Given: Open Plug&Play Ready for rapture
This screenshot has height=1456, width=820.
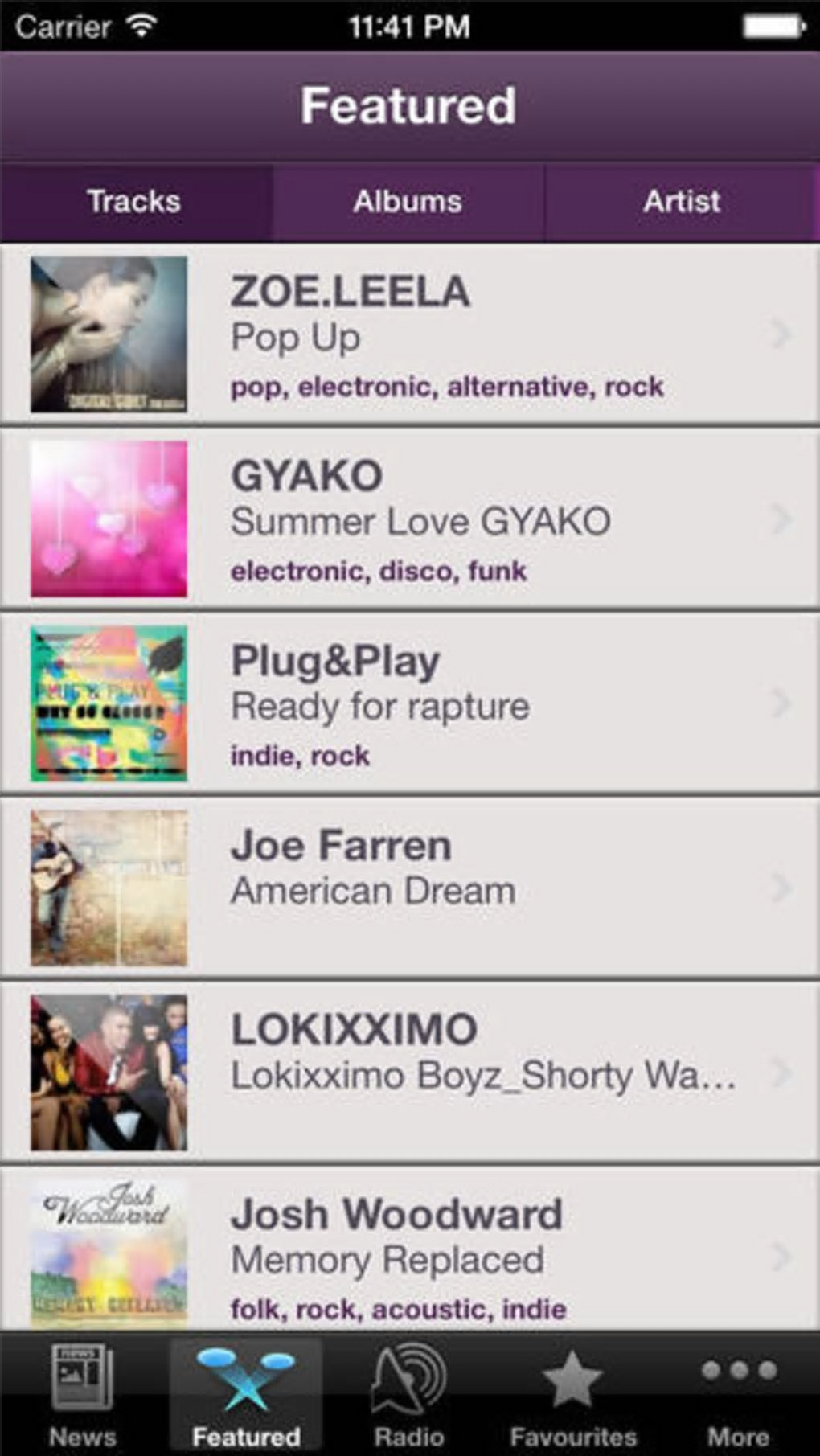Looking at the screenshot, I should coord(410,703).
